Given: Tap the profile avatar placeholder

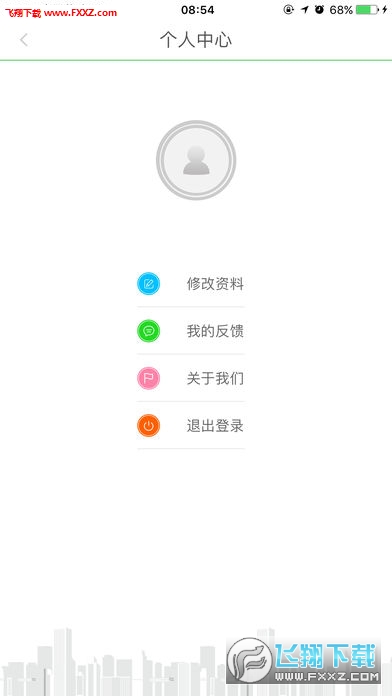Looking at the screenshot, I should coord(196,160).
